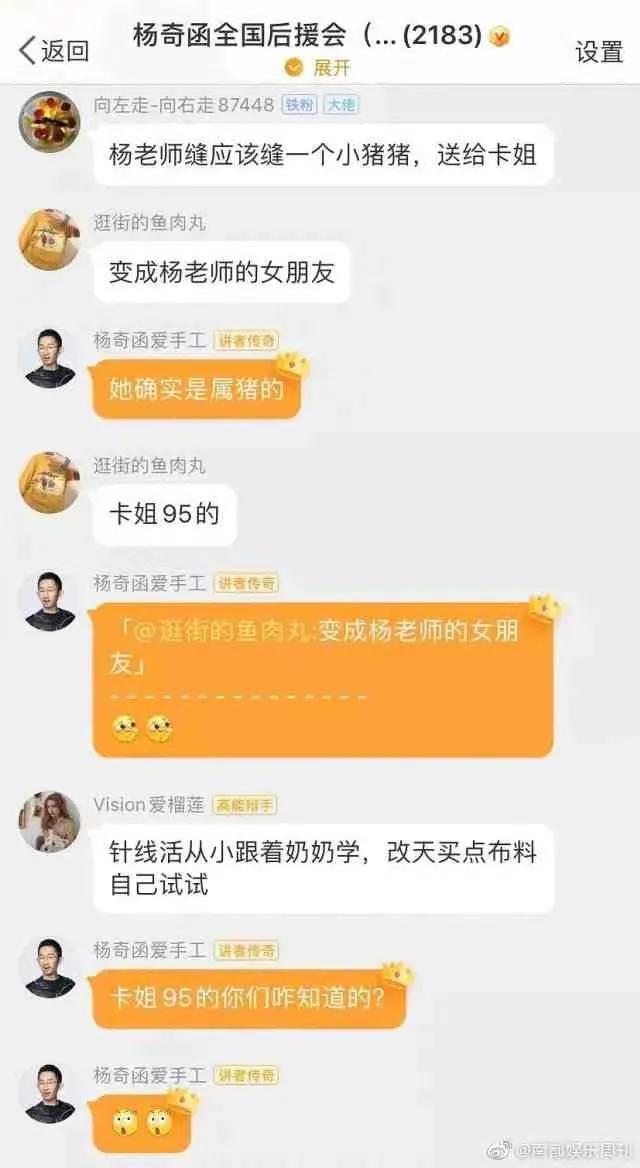
Task: Open the avatar of Vision 爱榴莲
Action: 49,822
